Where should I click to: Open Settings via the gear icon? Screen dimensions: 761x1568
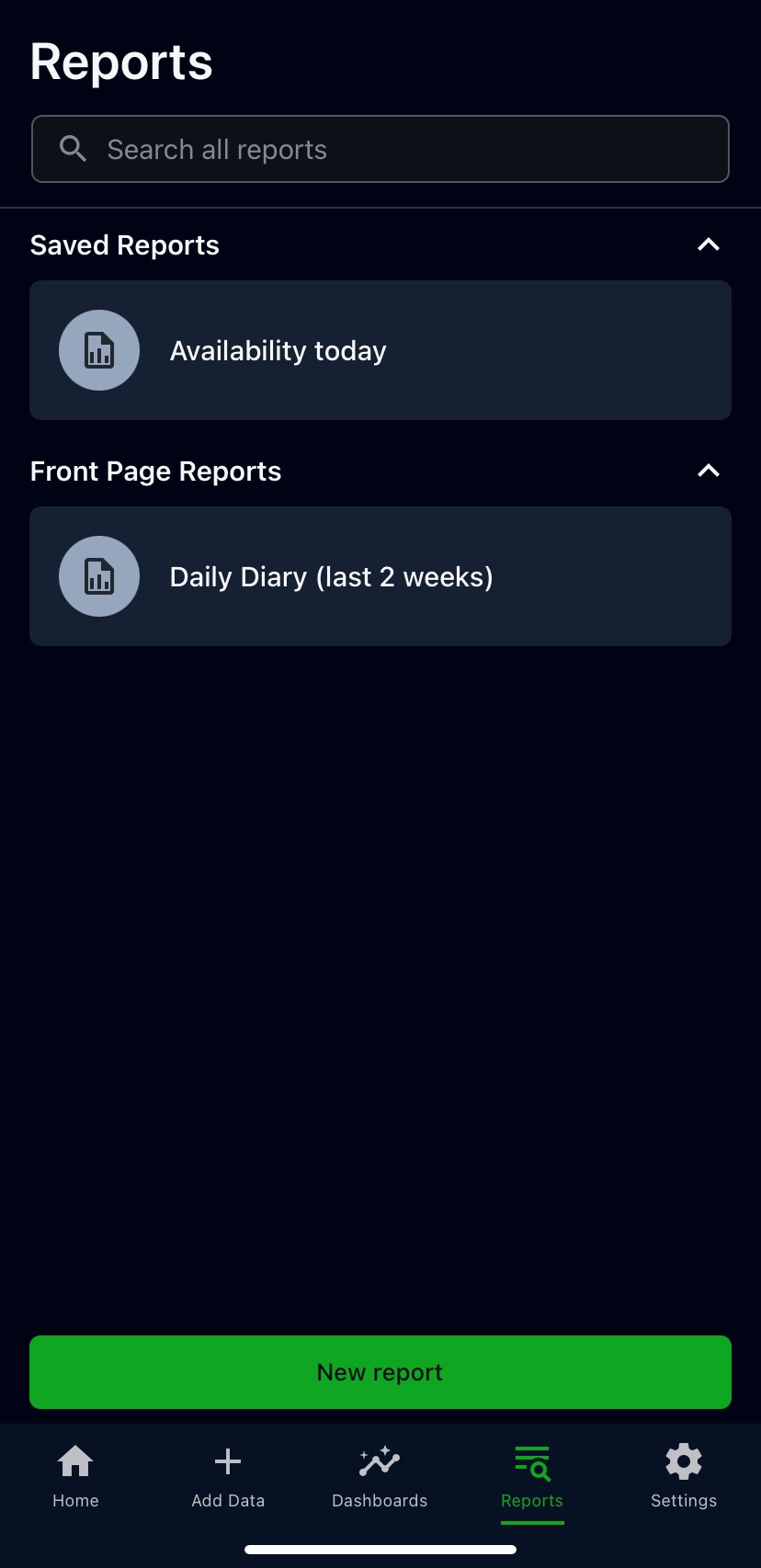click(684, 1460)
